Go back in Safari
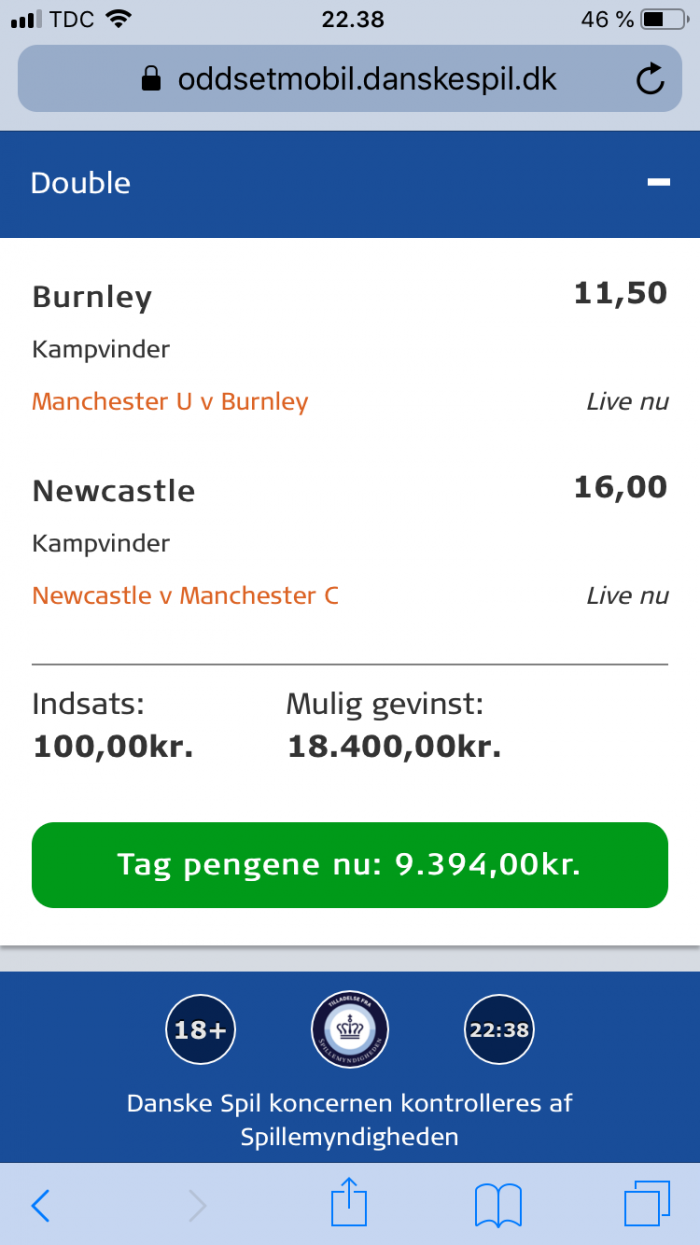Screen dimensions: 700x1245 point(40,1206)
